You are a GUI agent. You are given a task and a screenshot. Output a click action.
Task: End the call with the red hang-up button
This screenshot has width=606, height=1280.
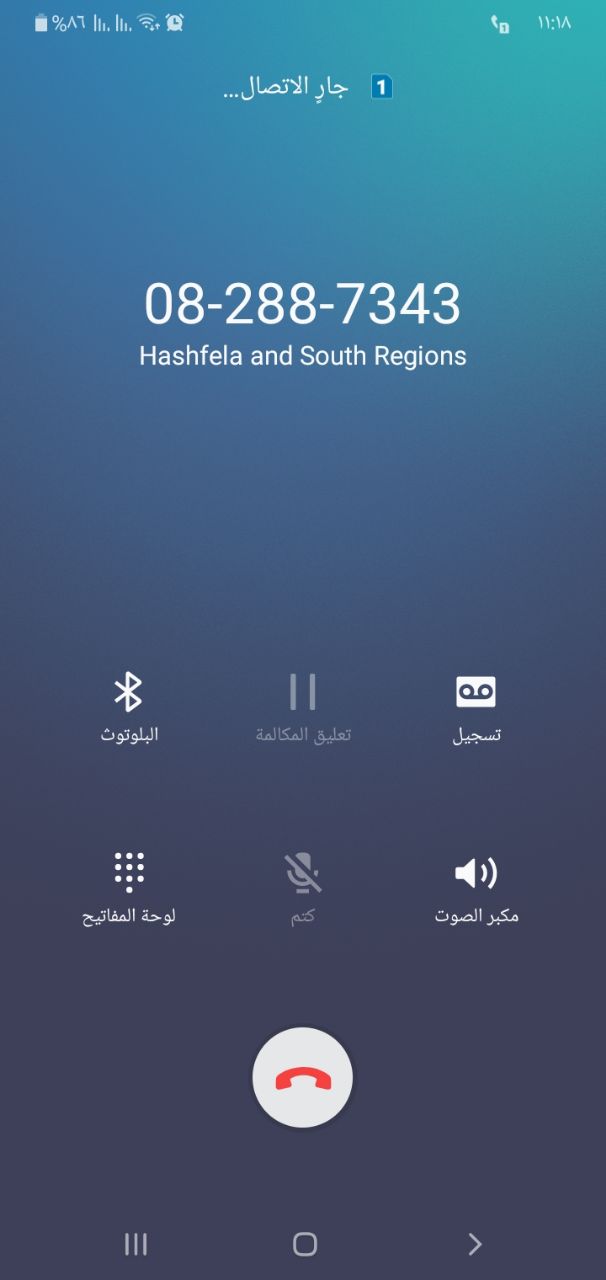303,1078
